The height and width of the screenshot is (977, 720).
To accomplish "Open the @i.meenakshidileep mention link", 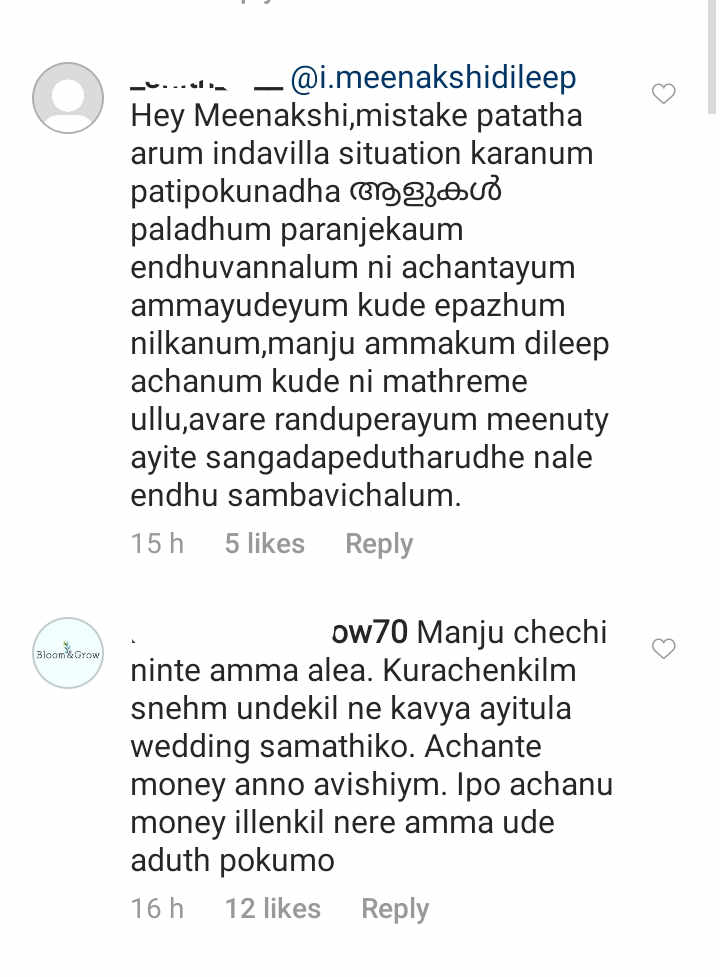I will 432,78.
